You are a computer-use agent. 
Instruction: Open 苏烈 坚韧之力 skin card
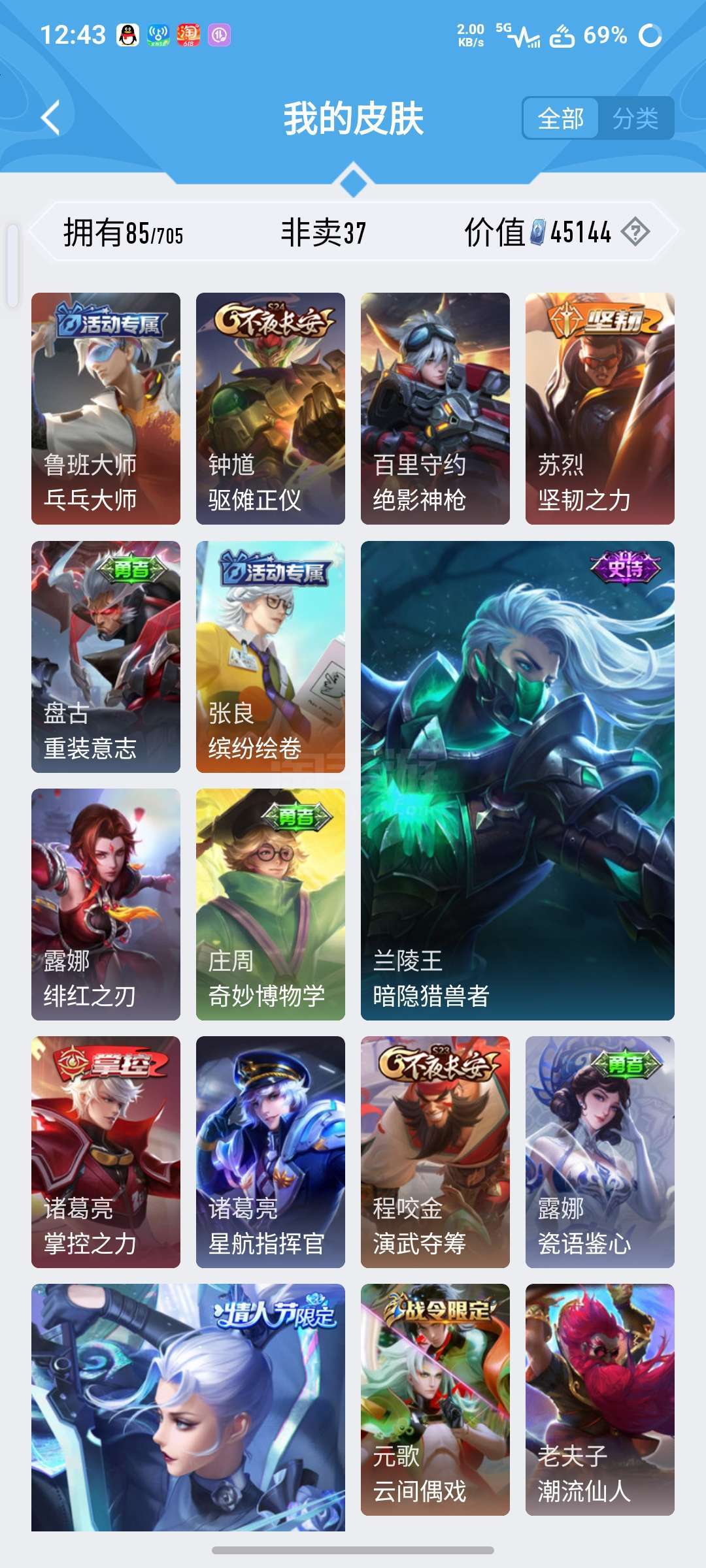point(600,408)
